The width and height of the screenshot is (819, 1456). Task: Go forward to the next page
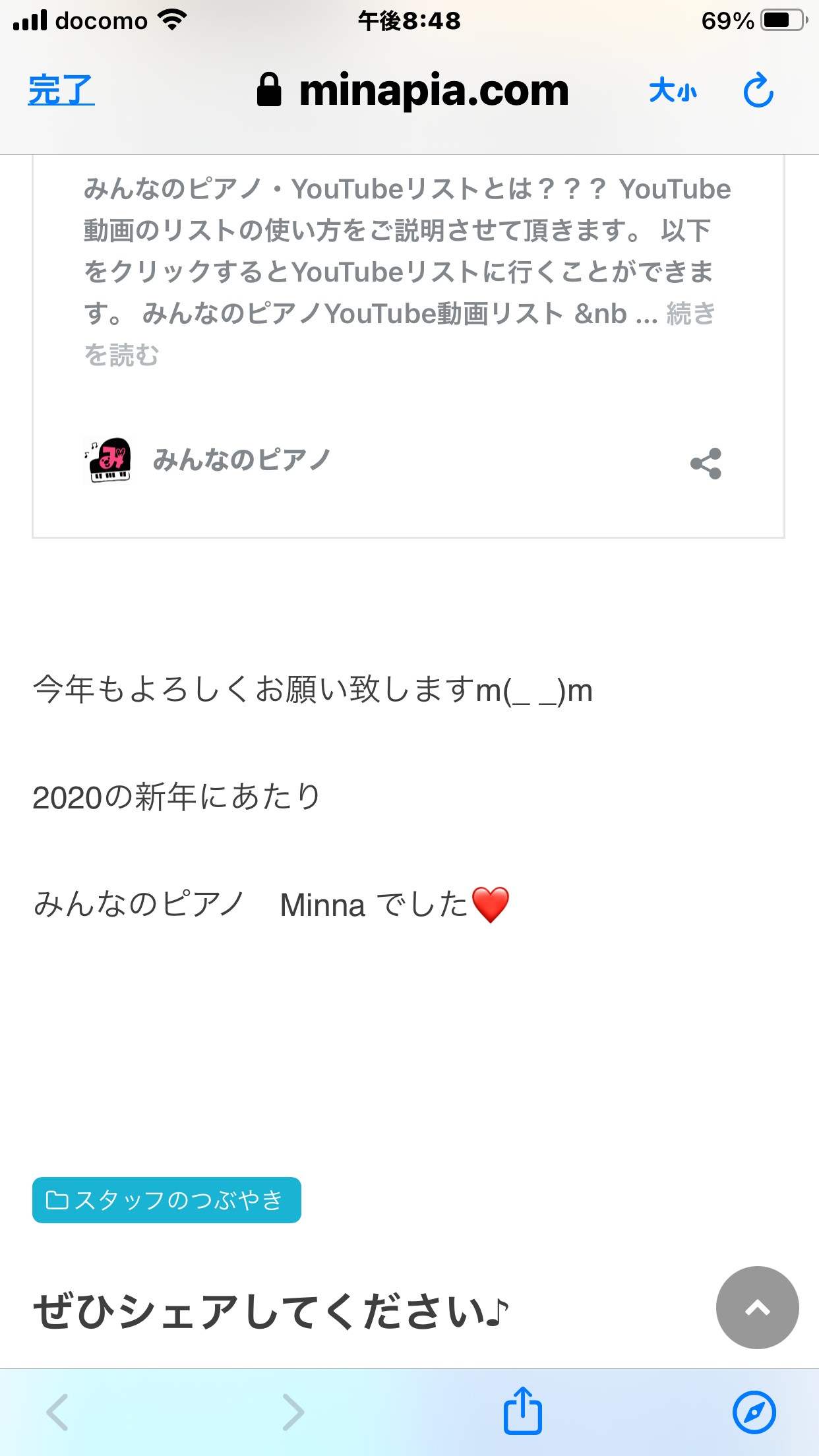tap(293, 1412)
